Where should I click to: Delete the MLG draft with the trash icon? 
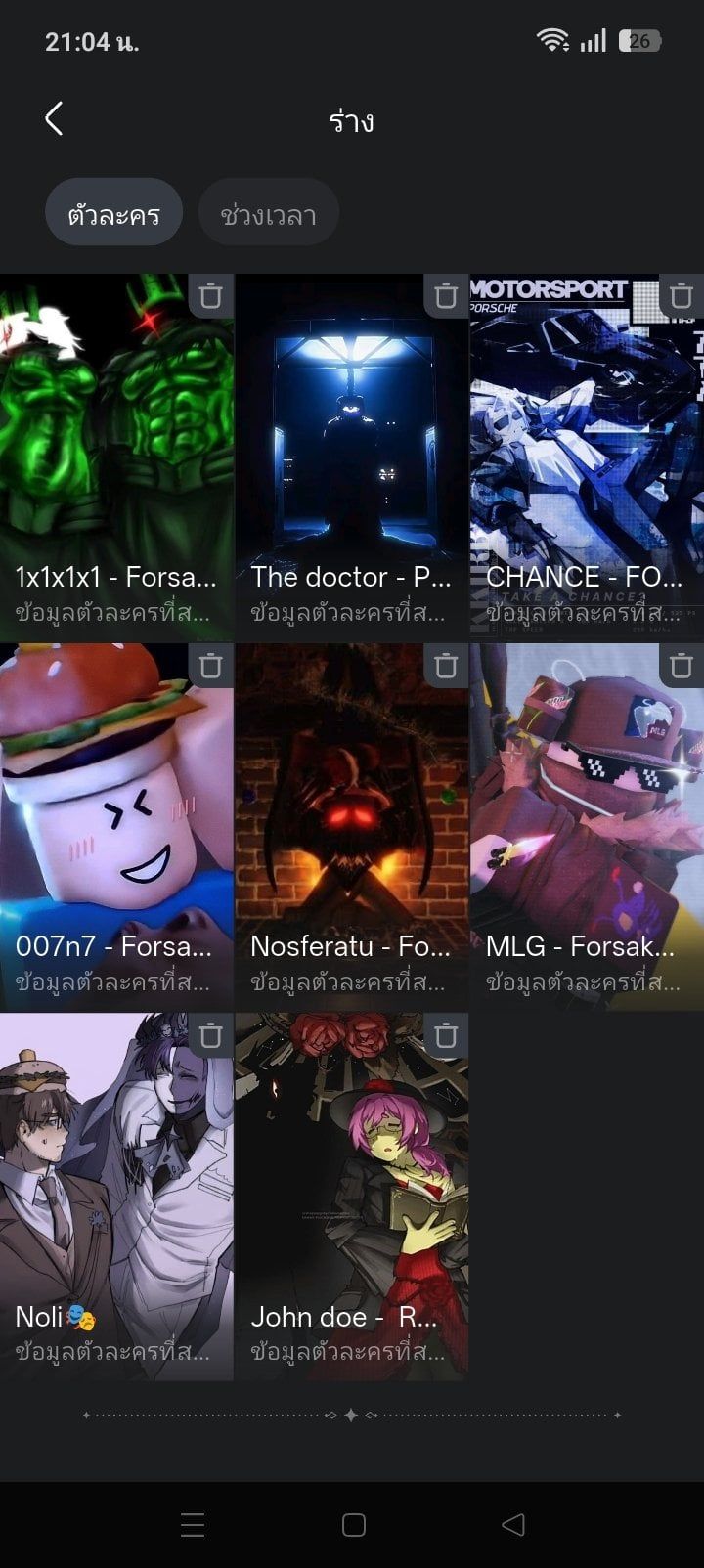[682, 666]
